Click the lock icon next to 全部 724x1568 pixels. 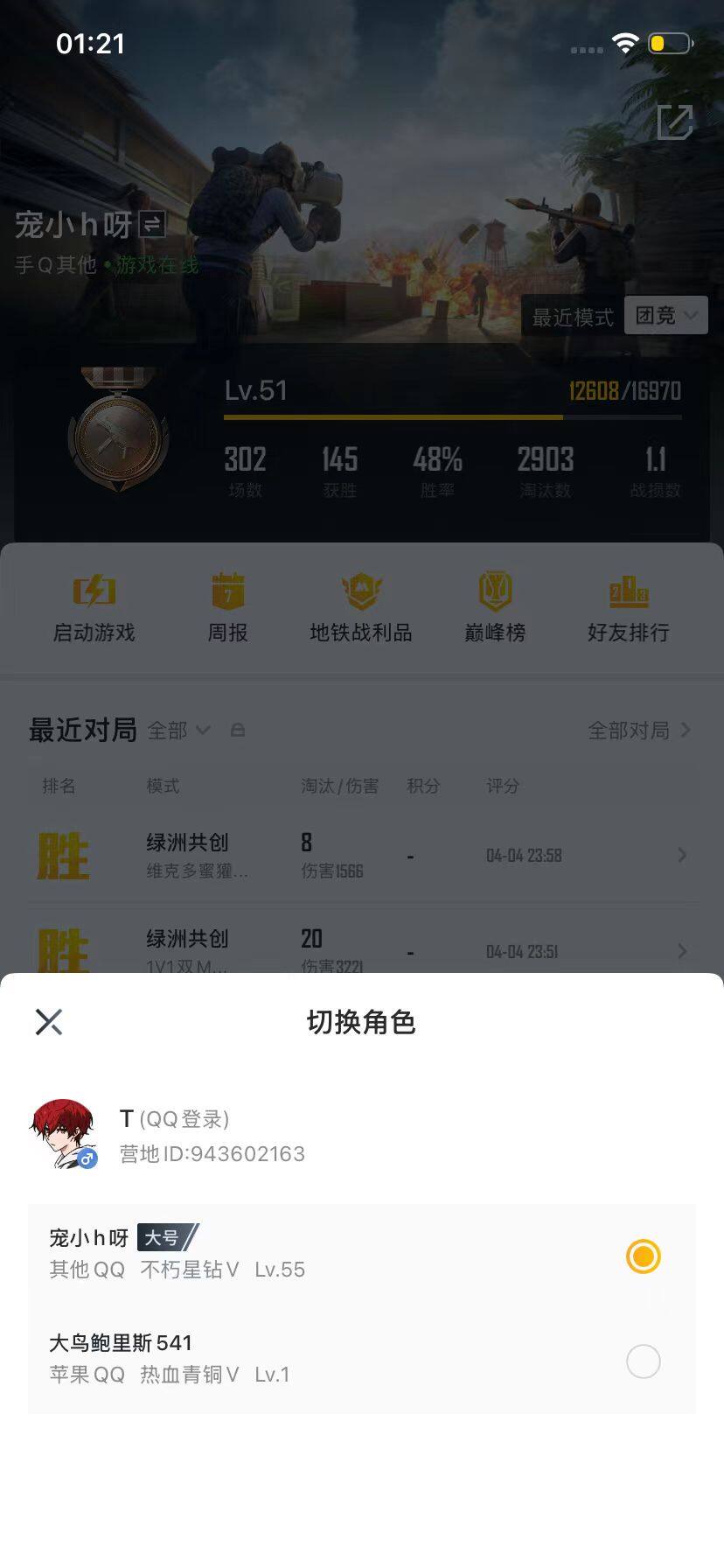tap(238, 730)
